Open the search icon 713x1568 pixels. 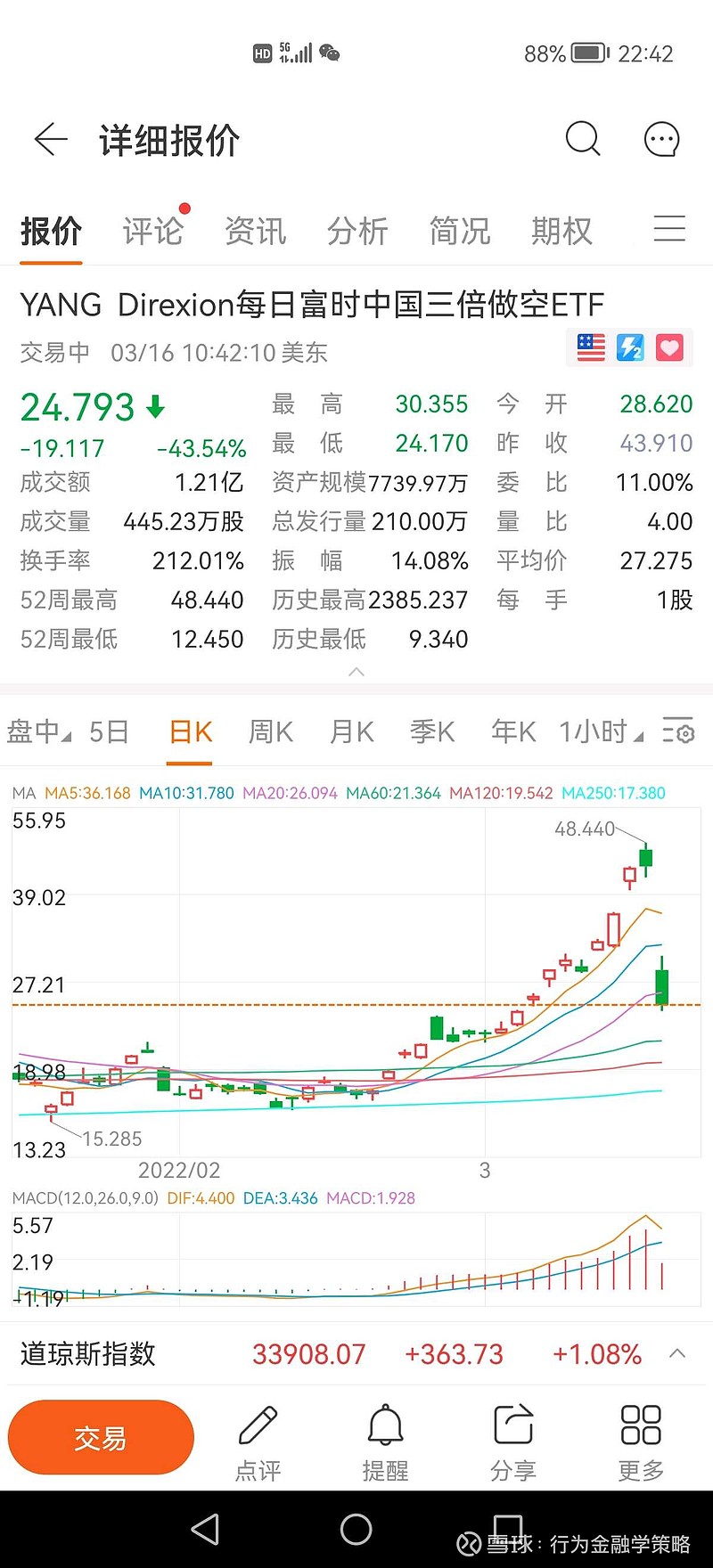point(583,139)
